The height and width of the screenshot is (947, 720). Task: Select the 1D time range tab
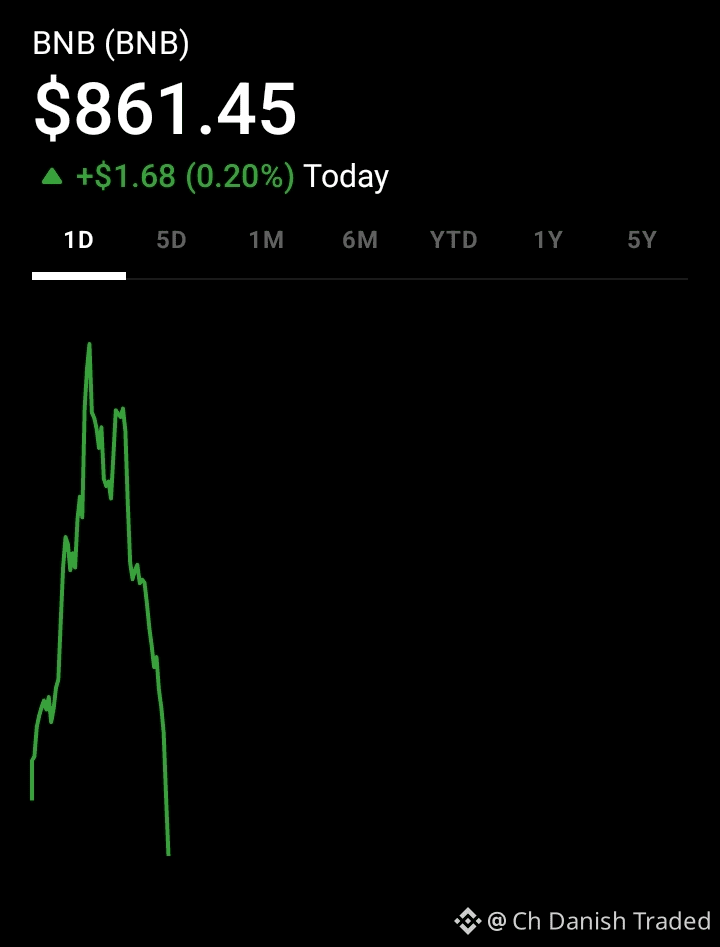coord(78,241)
